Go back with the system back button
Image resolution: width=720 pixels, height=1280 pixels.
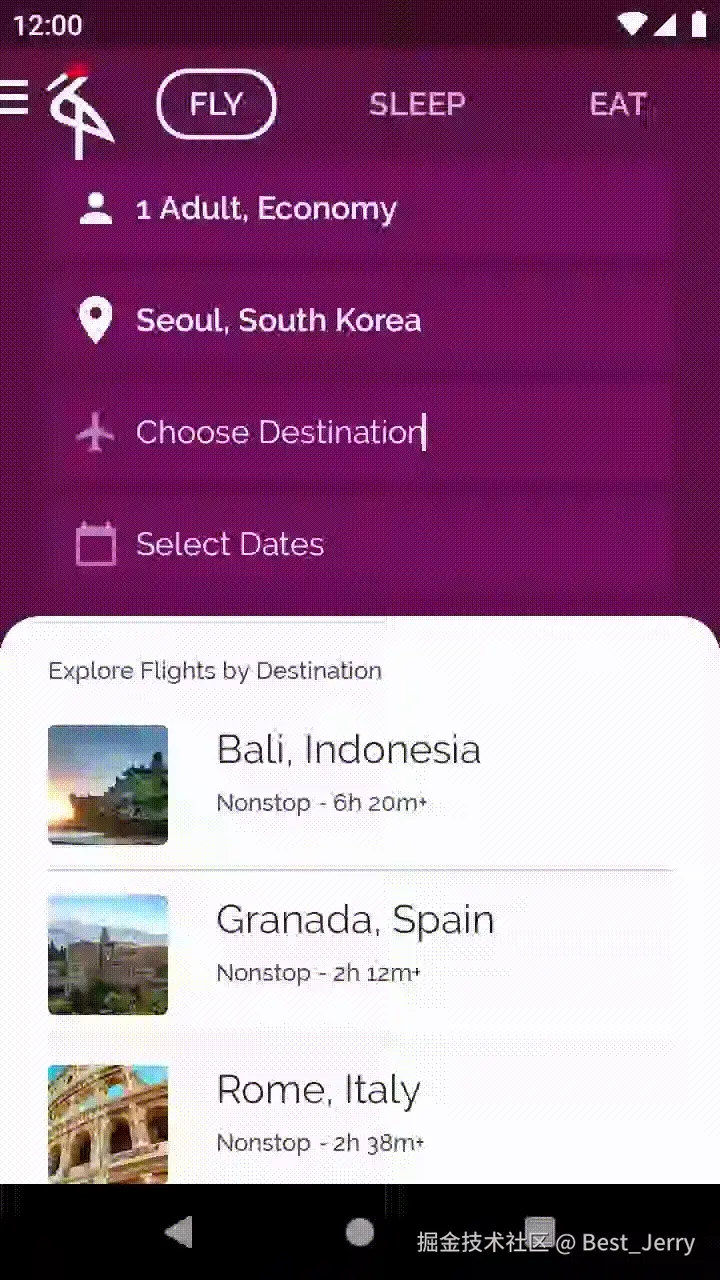tap(179, 1233)
